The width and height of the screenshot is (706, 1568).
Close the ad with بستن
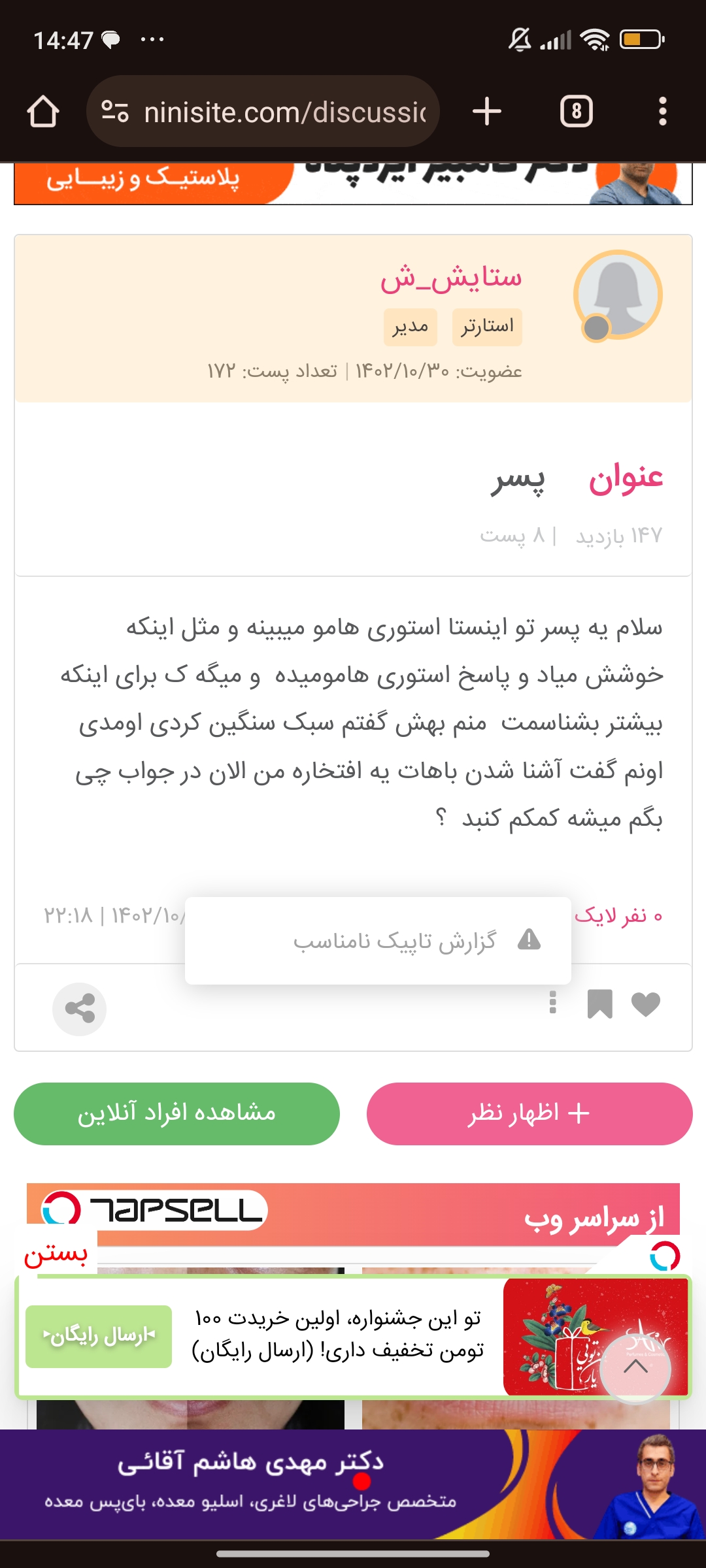[56, 1255]
